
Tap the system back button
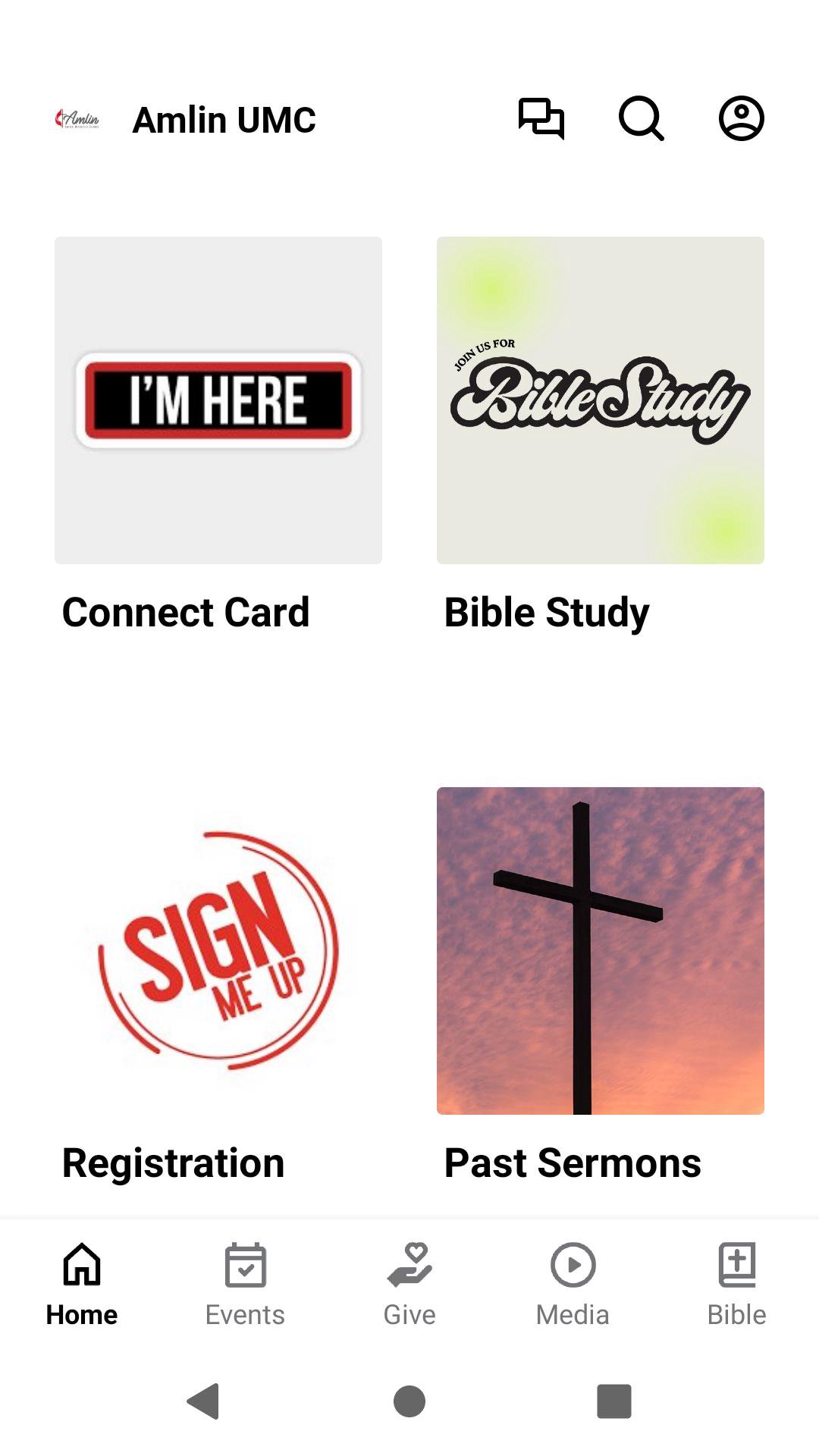pos(203,1401)
